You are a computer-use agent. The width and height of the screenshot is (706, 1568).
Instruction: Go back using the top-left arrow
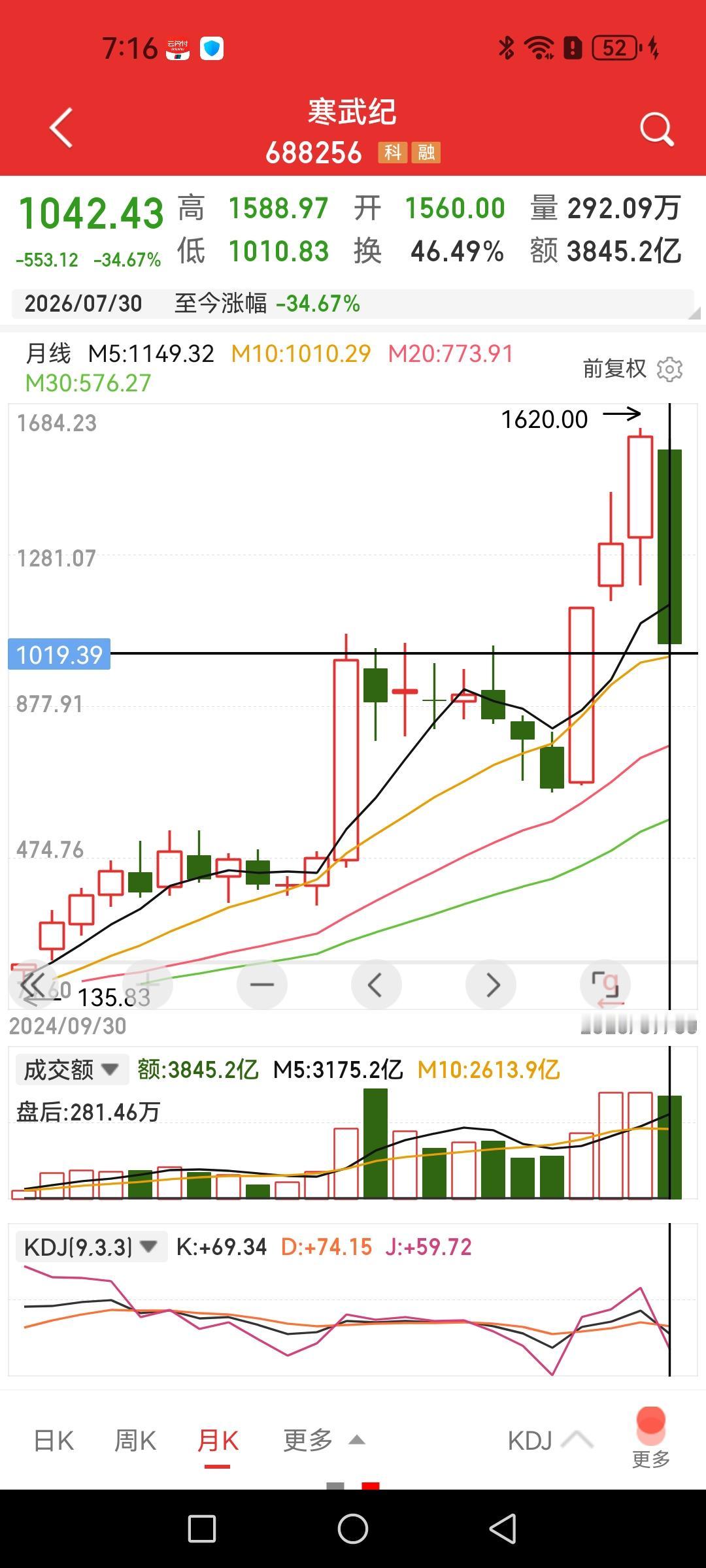coord(61,127)
